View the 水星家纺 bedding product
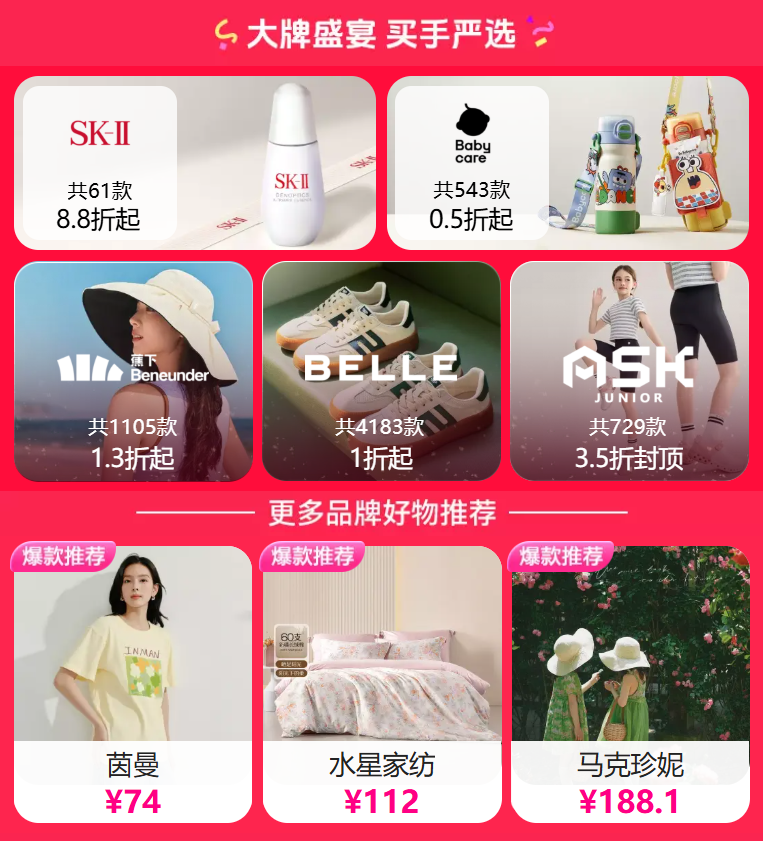Image resolution: width=763 pixels, height=841 pixels. tap(382, 683)
